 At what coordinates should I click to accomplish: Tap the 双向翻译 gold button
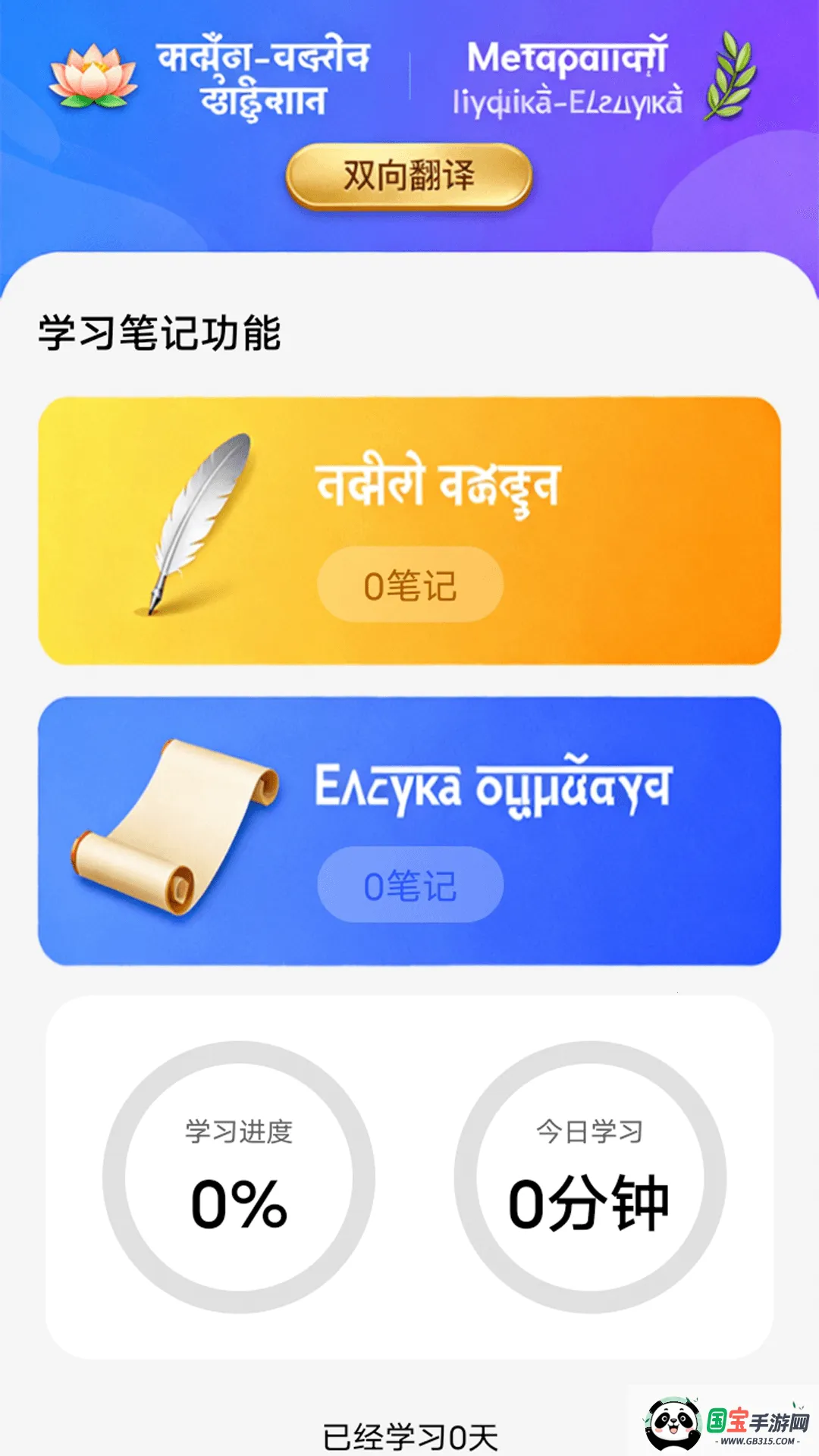(409, 176)
